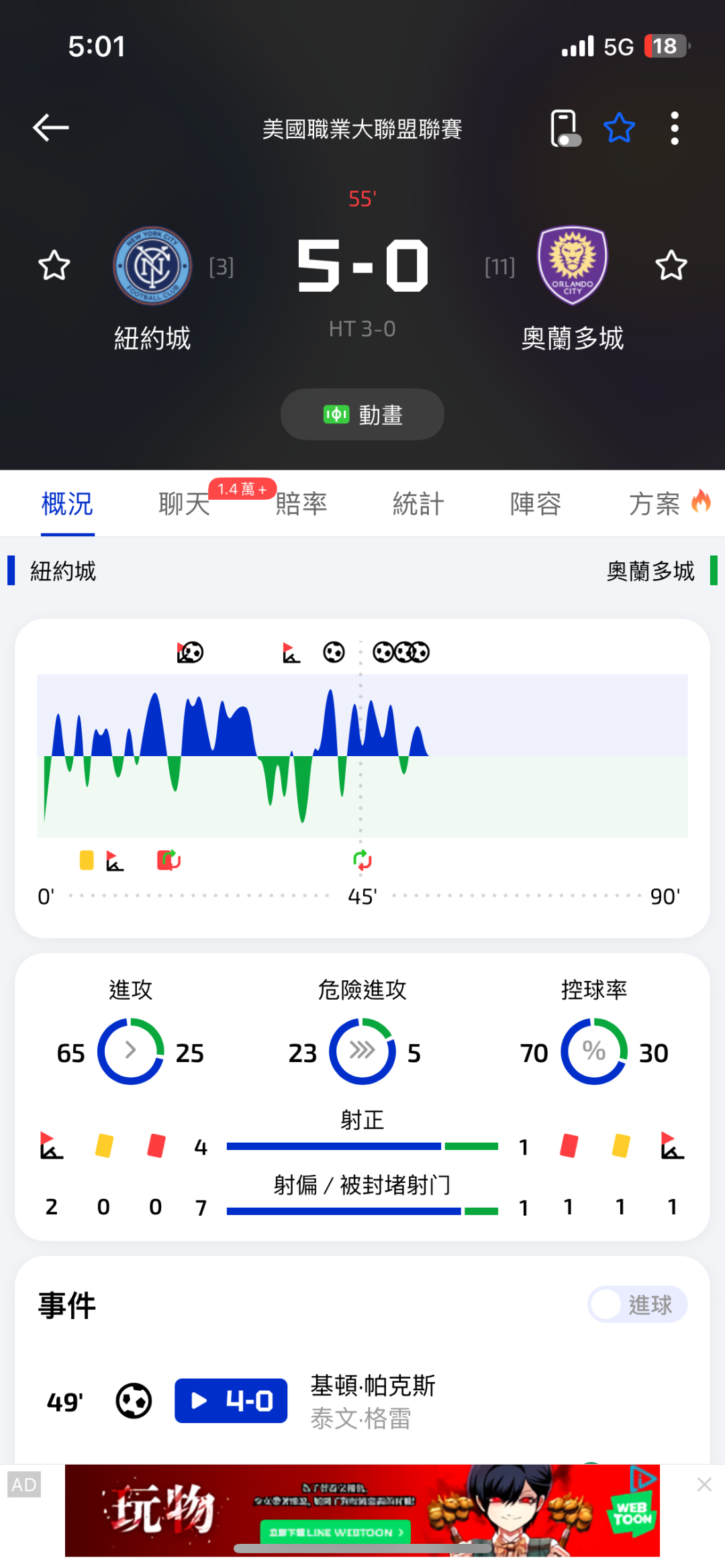
Task: Play the 4-0 goal video
Action: pyautogui.click(x=231, y=1401)
